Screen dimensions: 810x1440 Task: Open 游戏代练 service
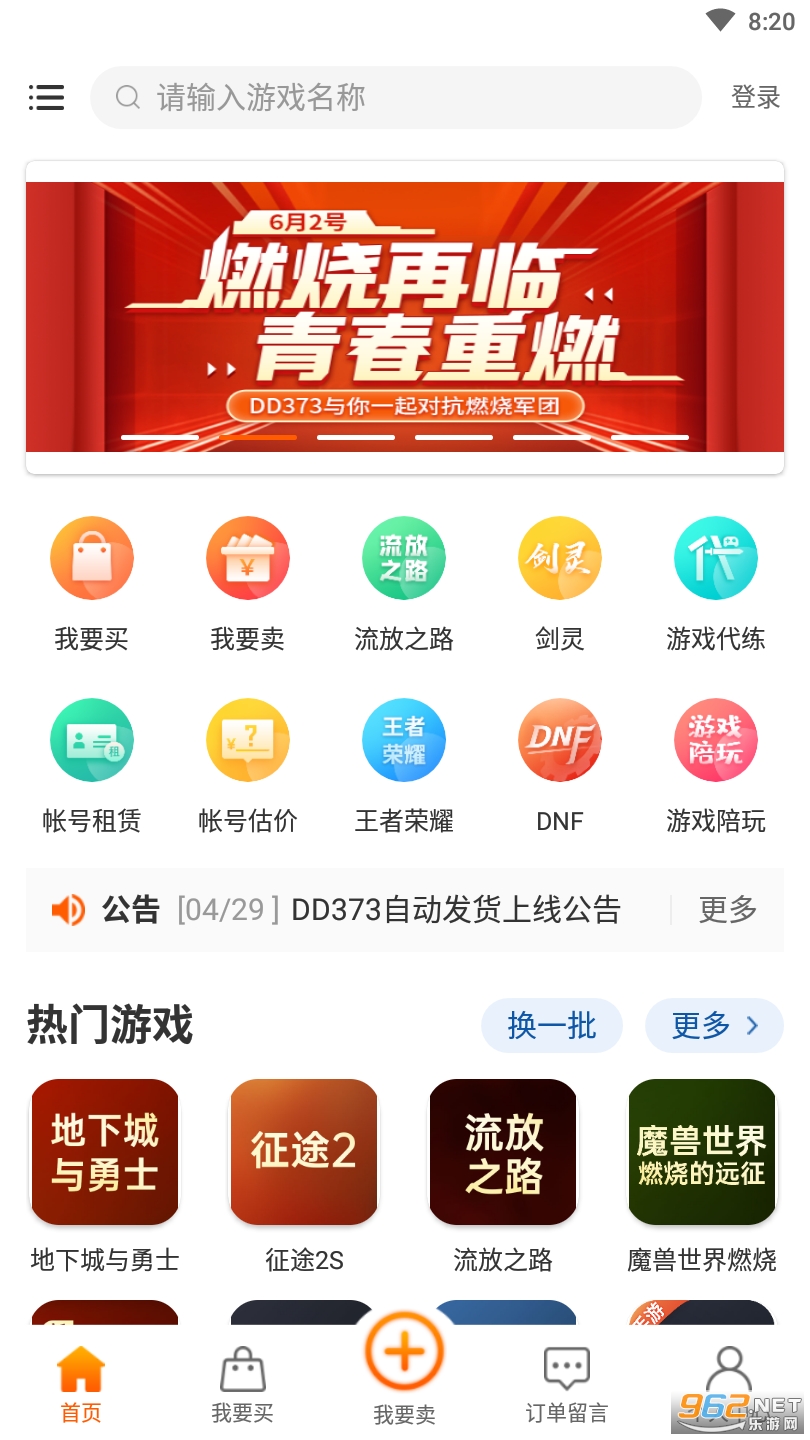click(x=716, y=558)
